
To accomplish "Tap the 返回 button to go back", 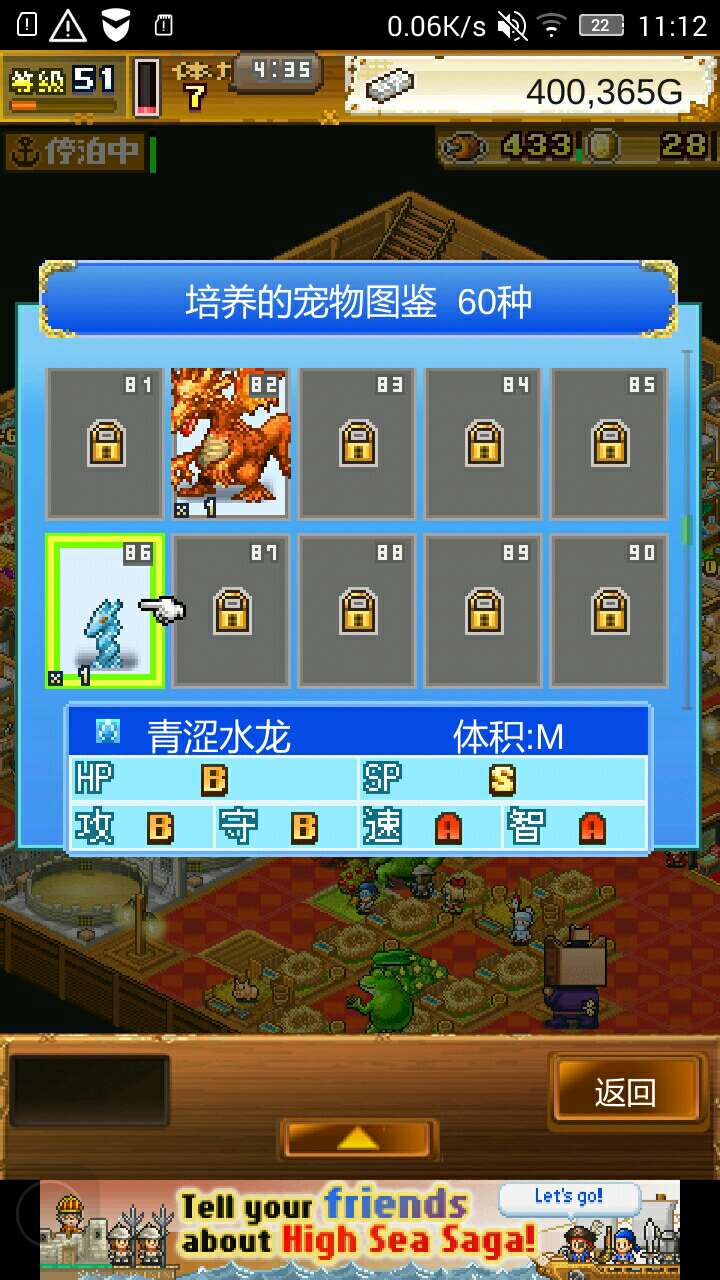I will pos(625,1092).
